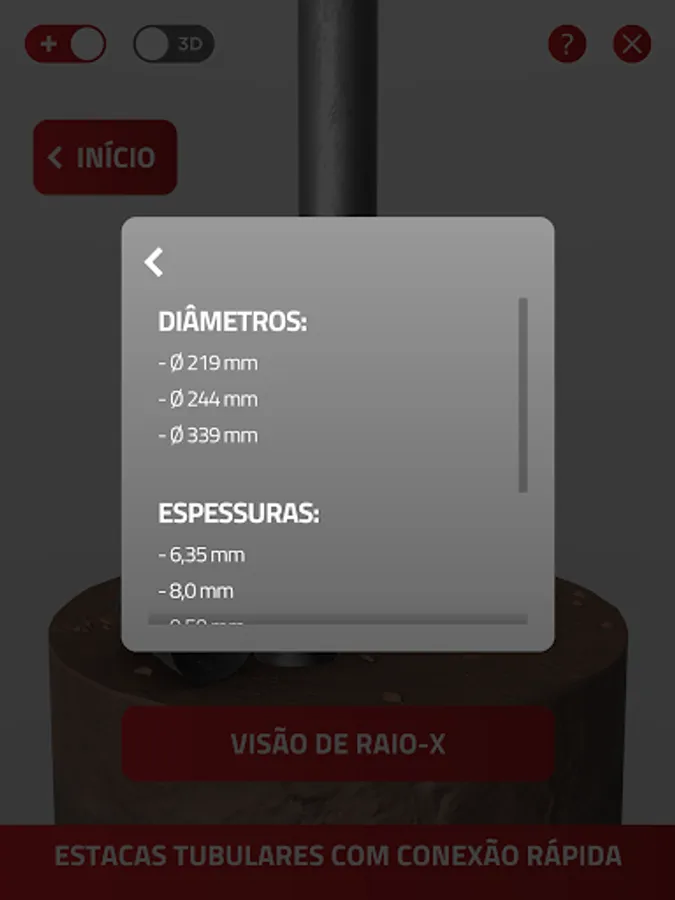This screenshot has width=675, height=900.
Task: Go back to Início
Action: [105, 157]
